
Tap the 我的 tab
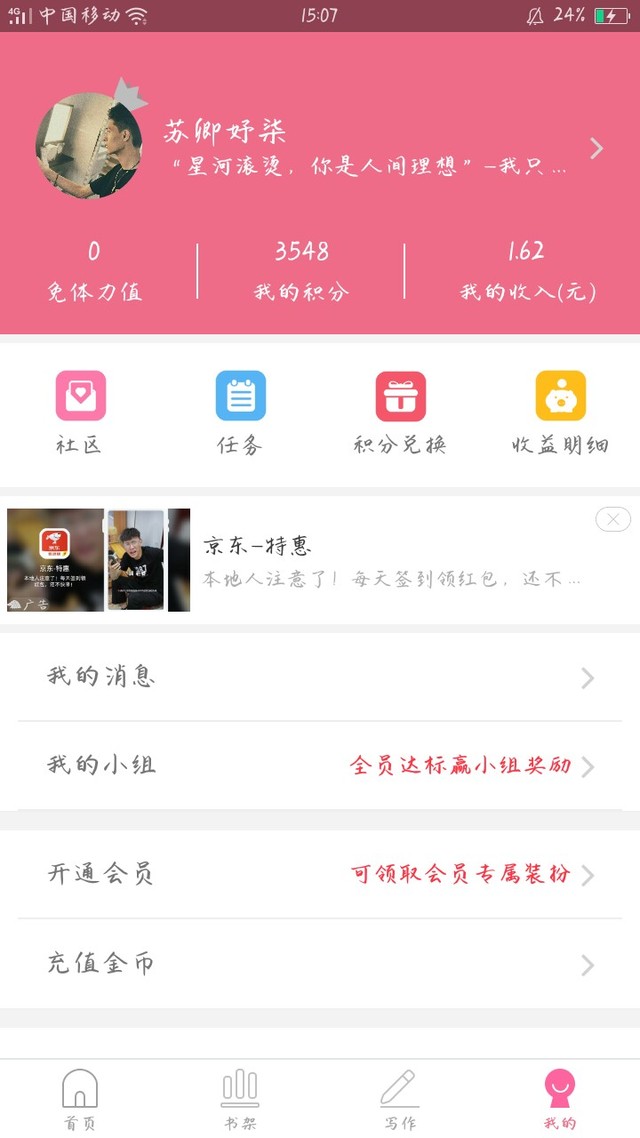coord(560,1098)
